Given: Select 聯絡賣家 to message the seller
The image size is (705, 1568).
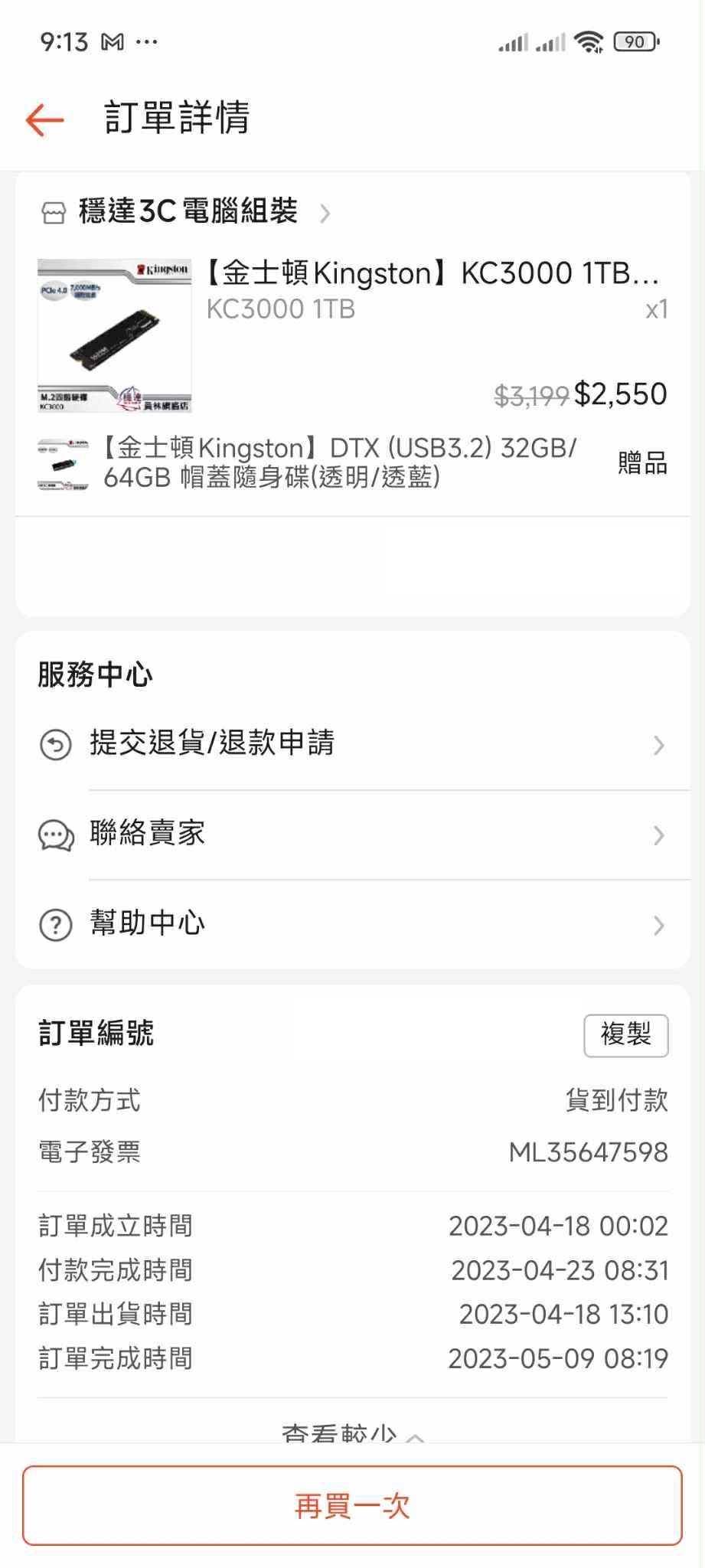Looking at the screenshot, I should click(353, 834).
